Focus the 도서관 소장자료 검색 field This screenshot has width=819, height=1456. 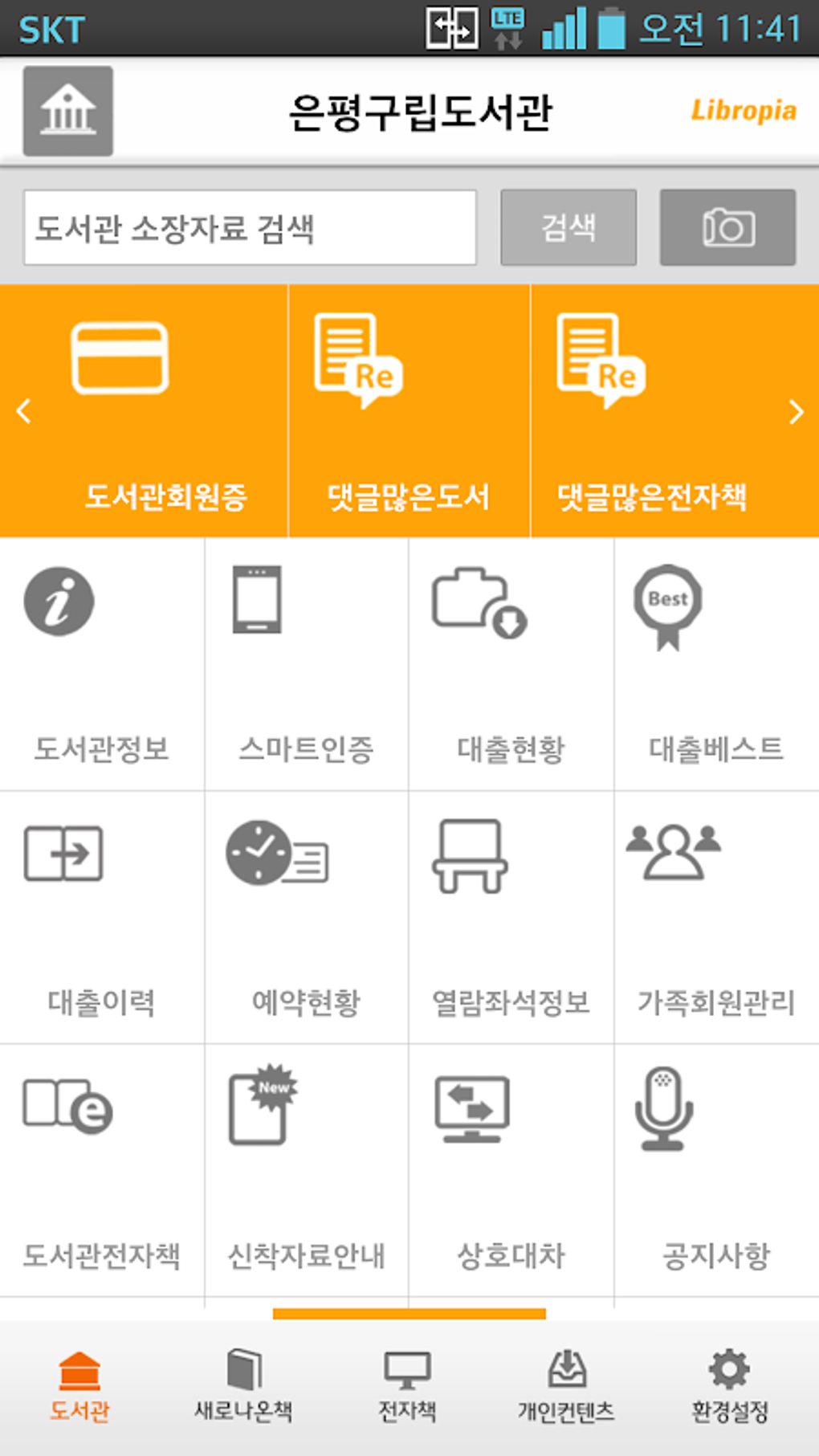(x=250, y=228)
